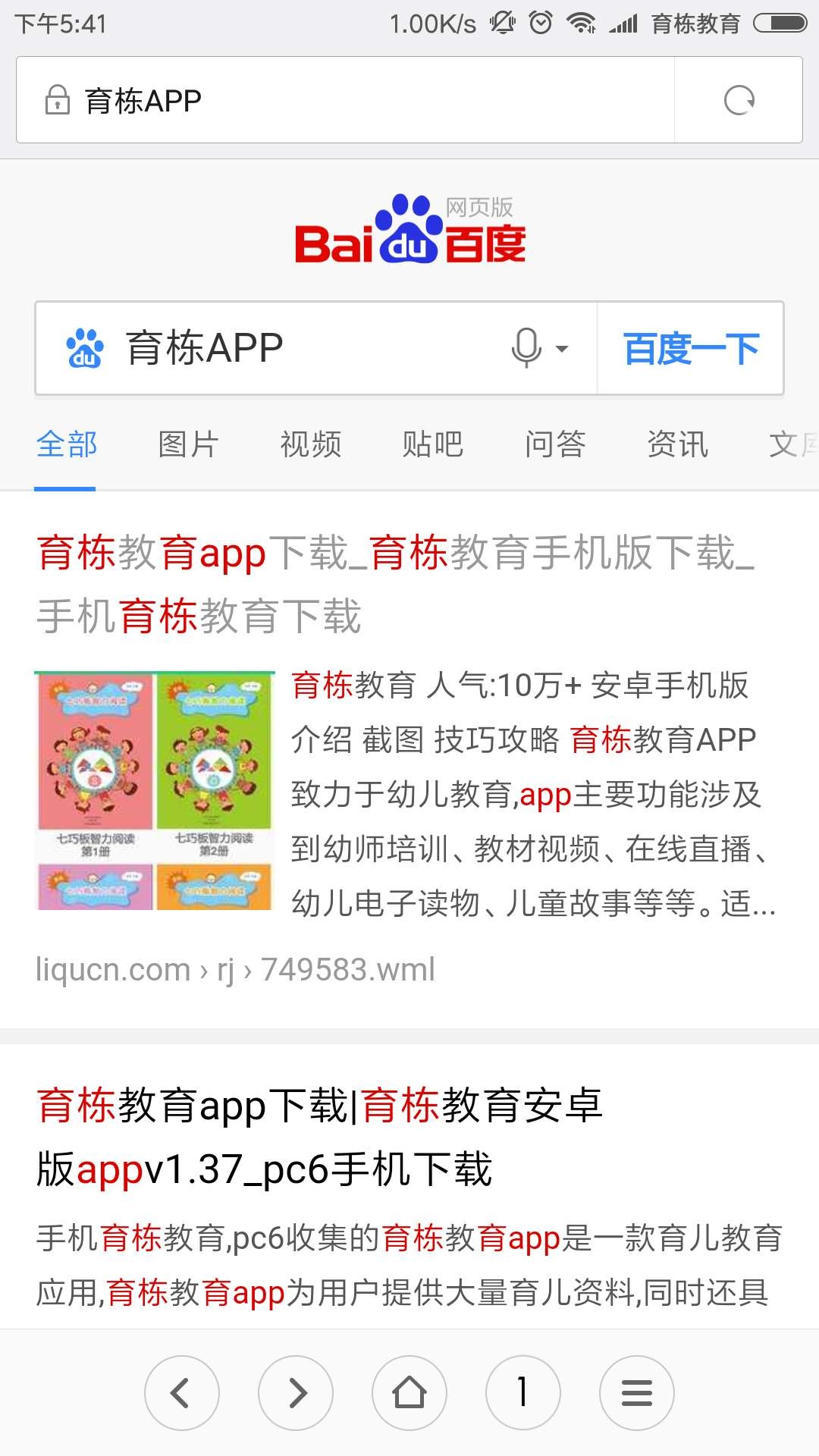Go back with the browser's back arrow
The width and height of the screenshot is (819, 1456).
[182, 1393]
